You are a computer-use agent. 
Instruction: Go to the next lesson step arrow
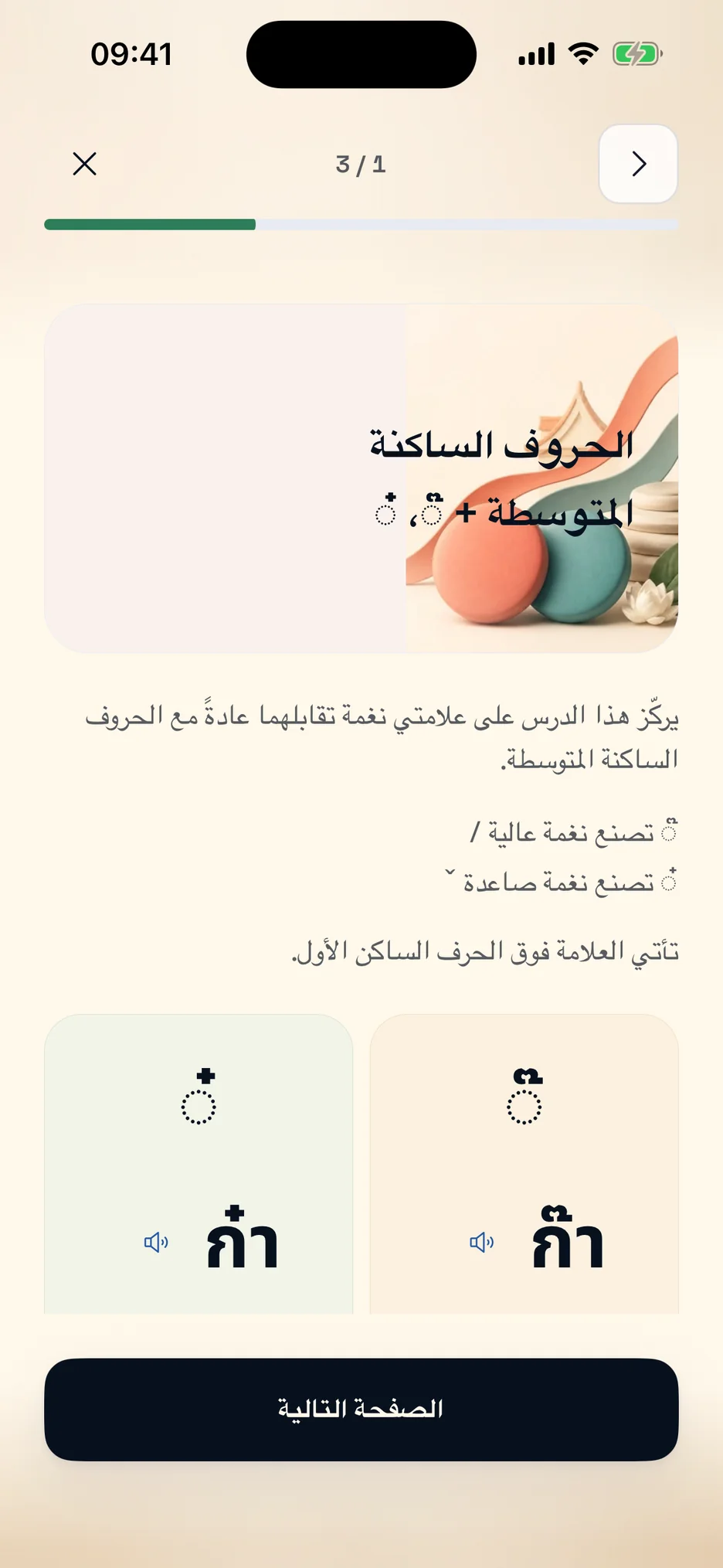(x=638, y=164)
